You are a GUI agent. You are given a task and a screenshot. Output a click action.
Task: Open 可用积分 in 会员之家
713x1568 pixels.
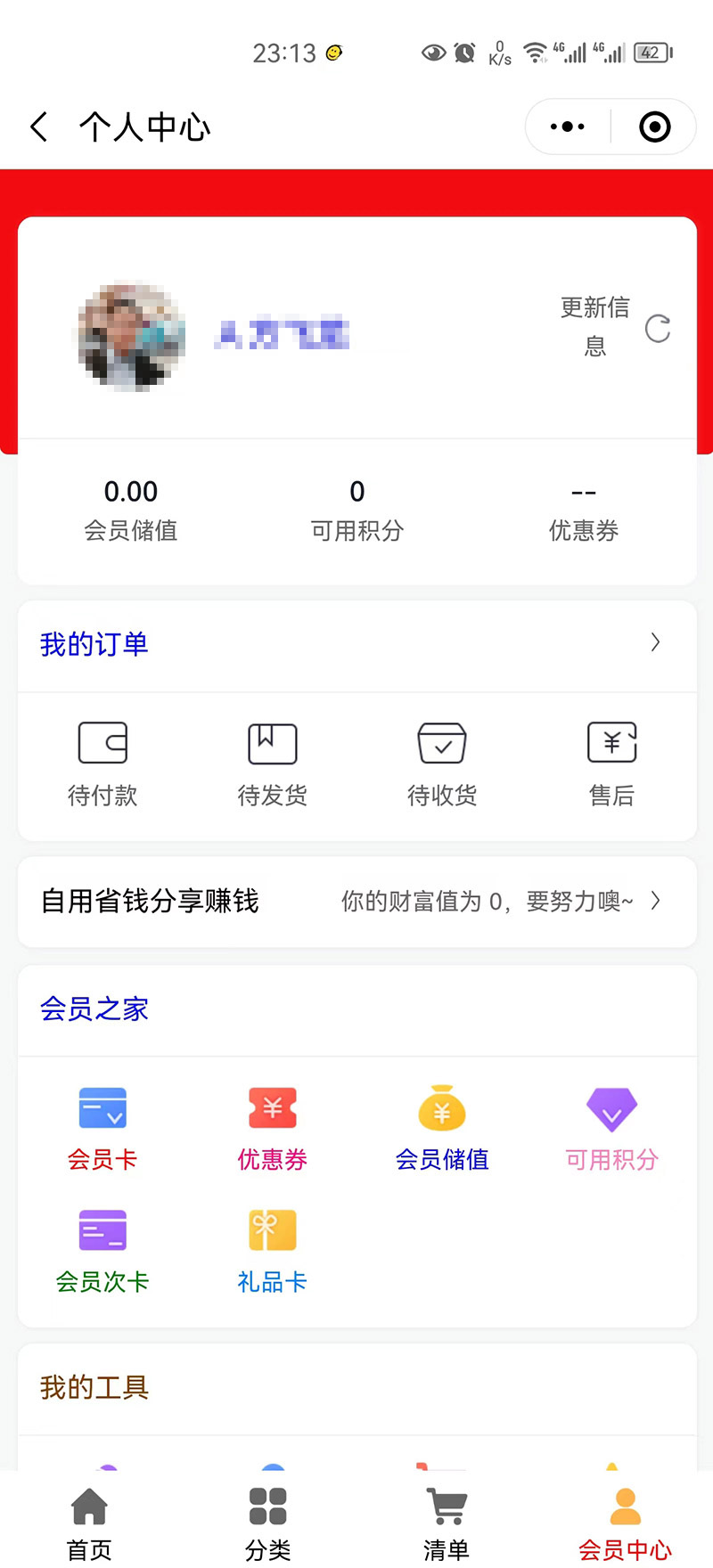coord(611,1128)
